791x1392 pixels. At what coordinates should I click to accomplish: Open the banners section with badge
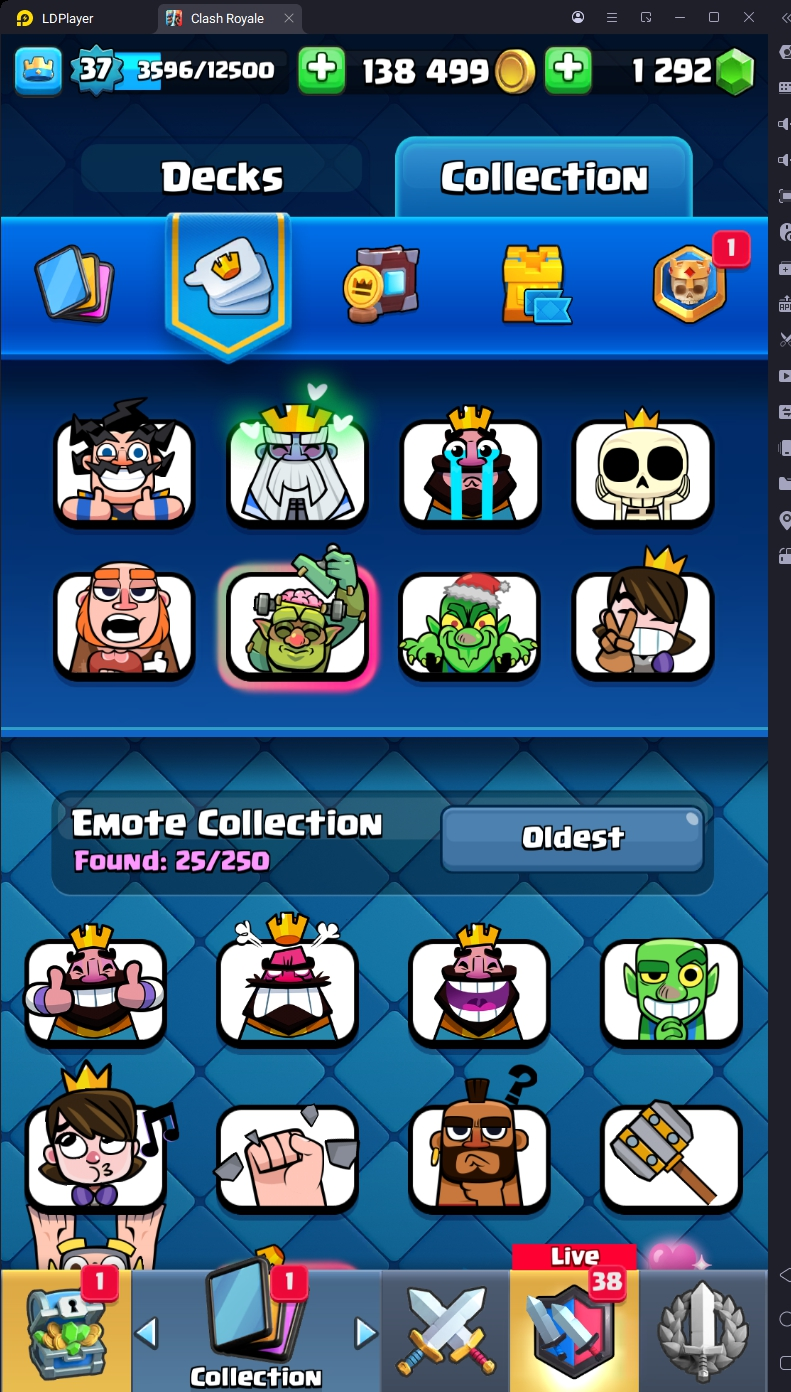[688, 283]
